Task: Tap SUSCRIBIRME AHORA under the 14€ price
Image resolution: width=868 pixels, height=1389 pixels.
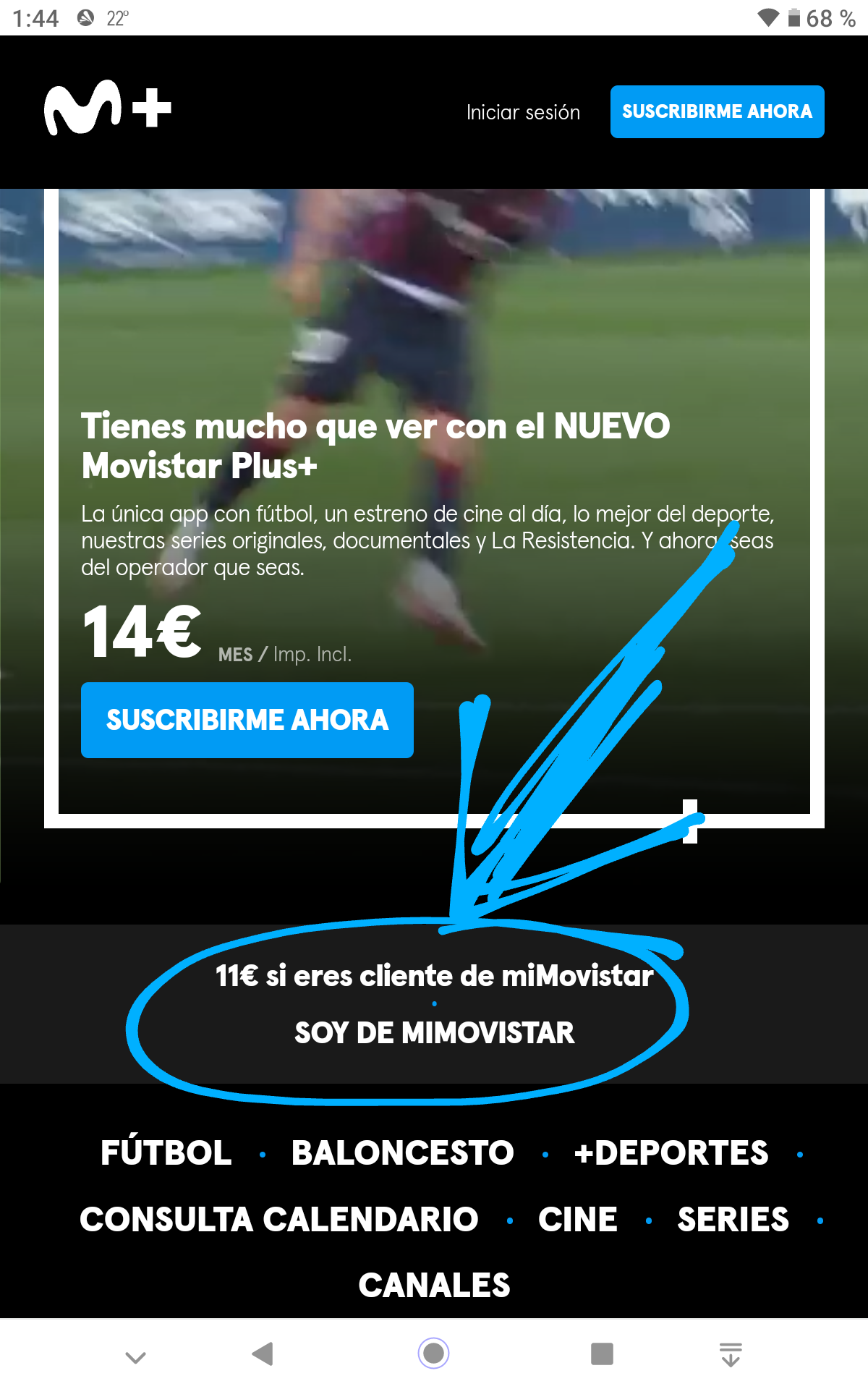Action: [x=247, y=720]
